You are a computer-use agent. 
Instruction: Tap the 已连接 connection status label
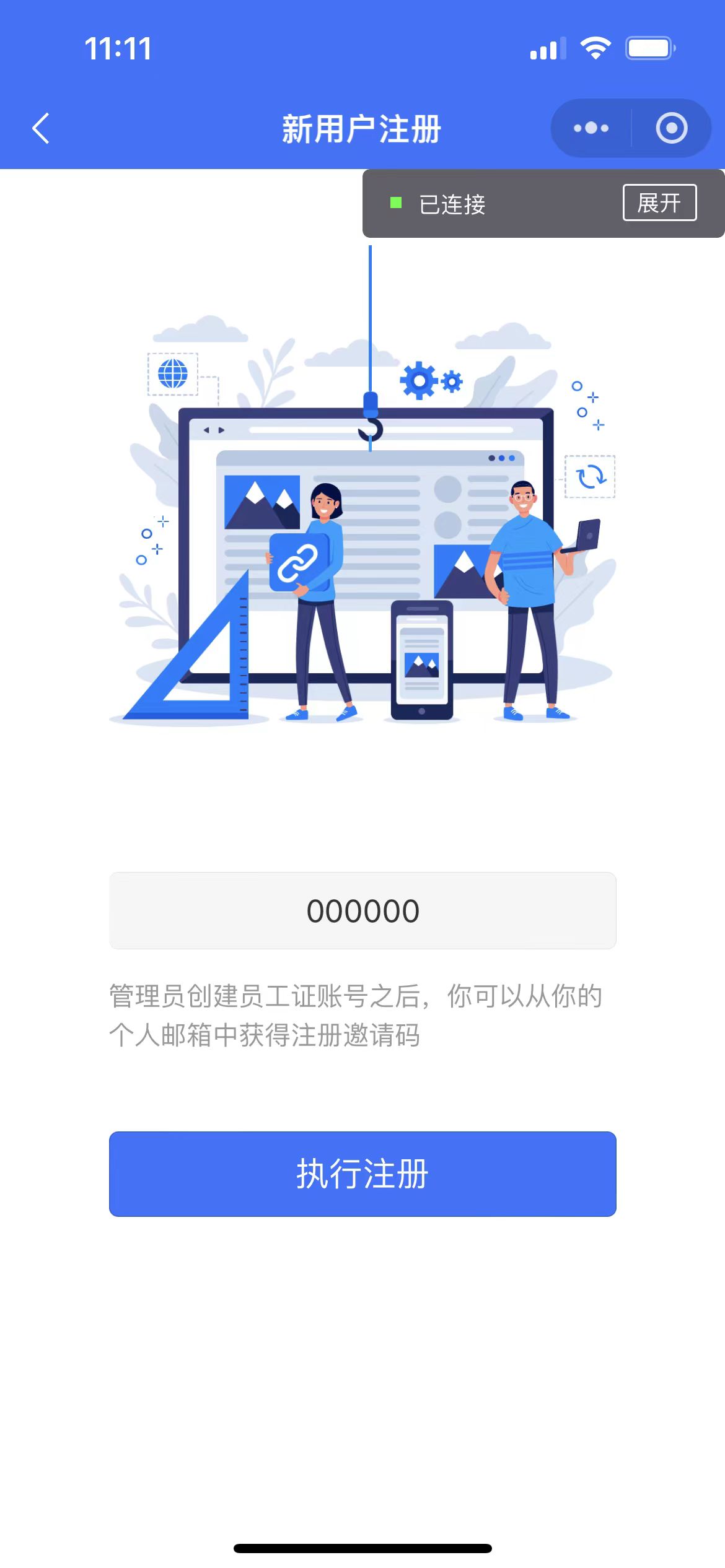click(x=452, y=203)
